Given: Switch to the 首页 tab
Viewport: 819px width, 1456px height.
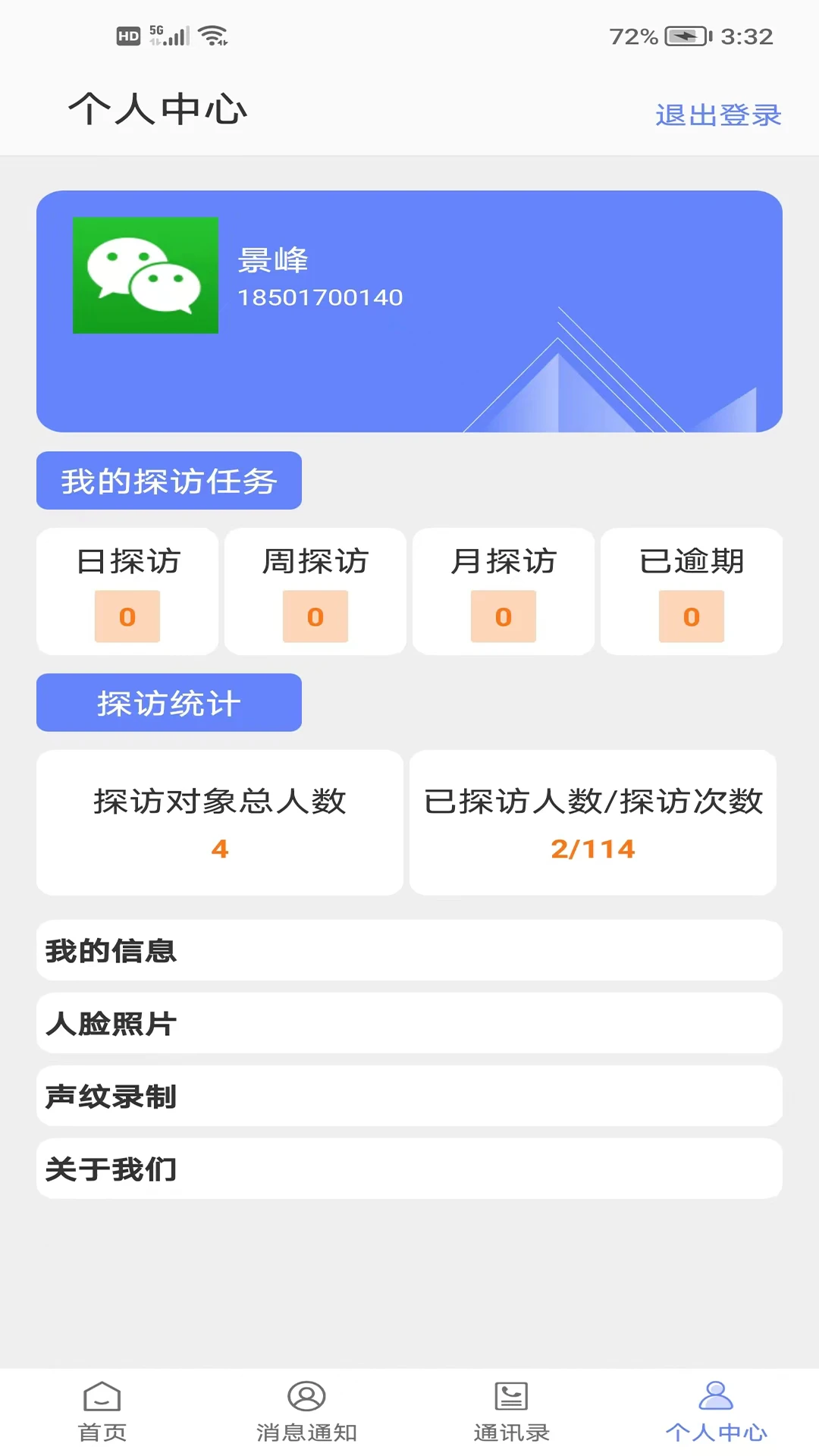Looking at the screenshot, I should [102, 1412].
